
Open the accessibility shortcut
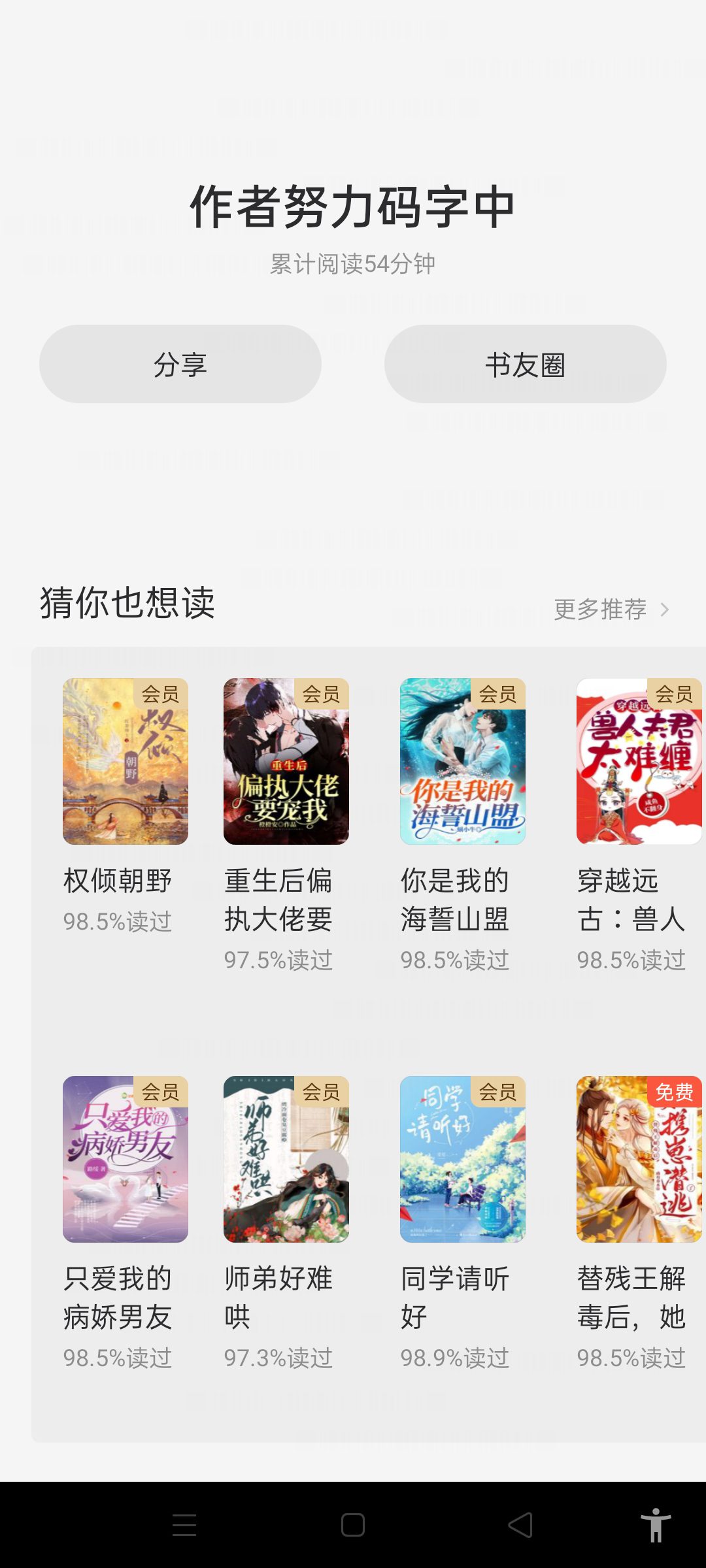click(x=655, y=1525)
